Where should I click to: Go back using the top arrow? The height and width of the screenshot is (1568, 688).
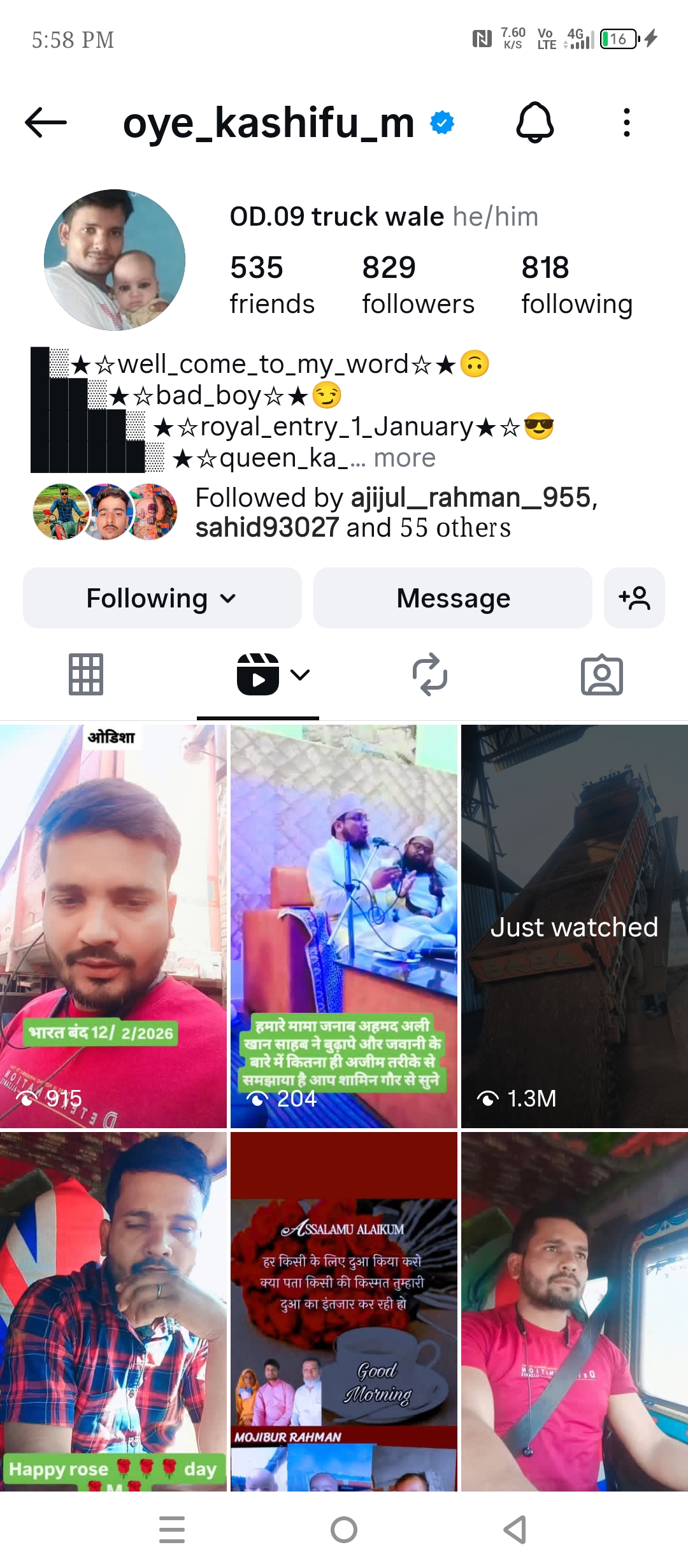[x=46, y=122]
